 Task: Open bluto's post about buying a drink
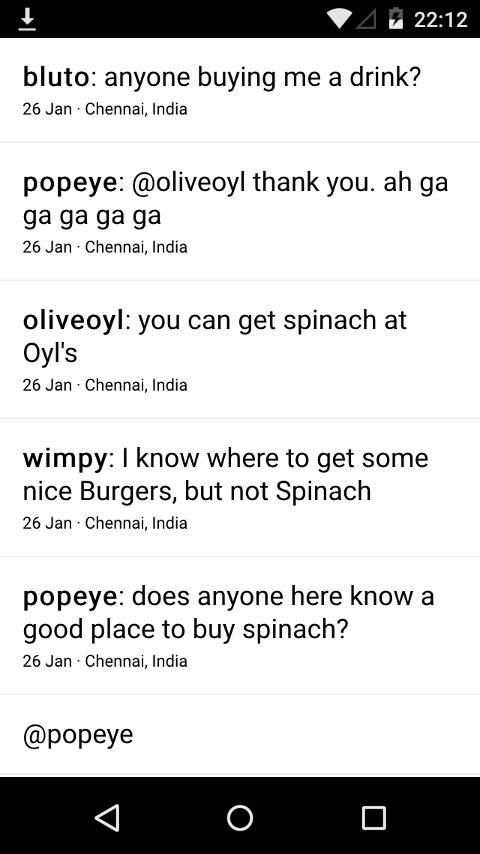(x=240, y=90)
